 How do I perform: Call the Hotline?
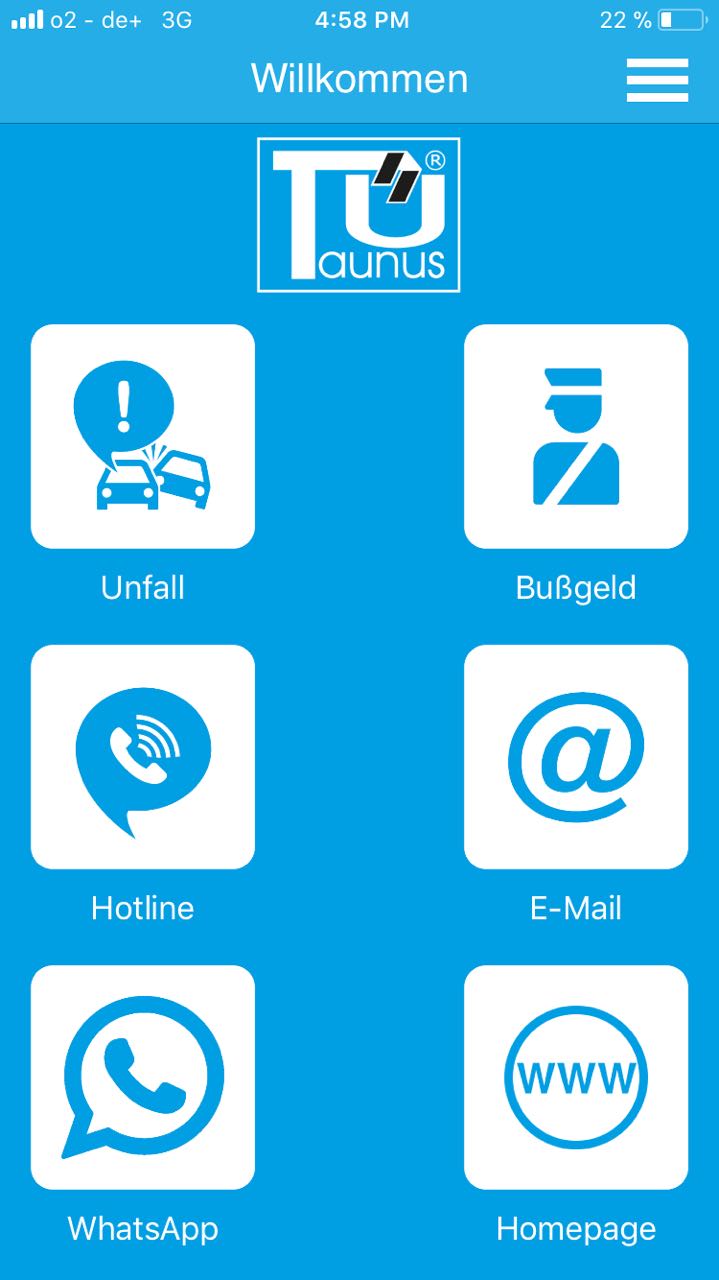coord(143,757)
